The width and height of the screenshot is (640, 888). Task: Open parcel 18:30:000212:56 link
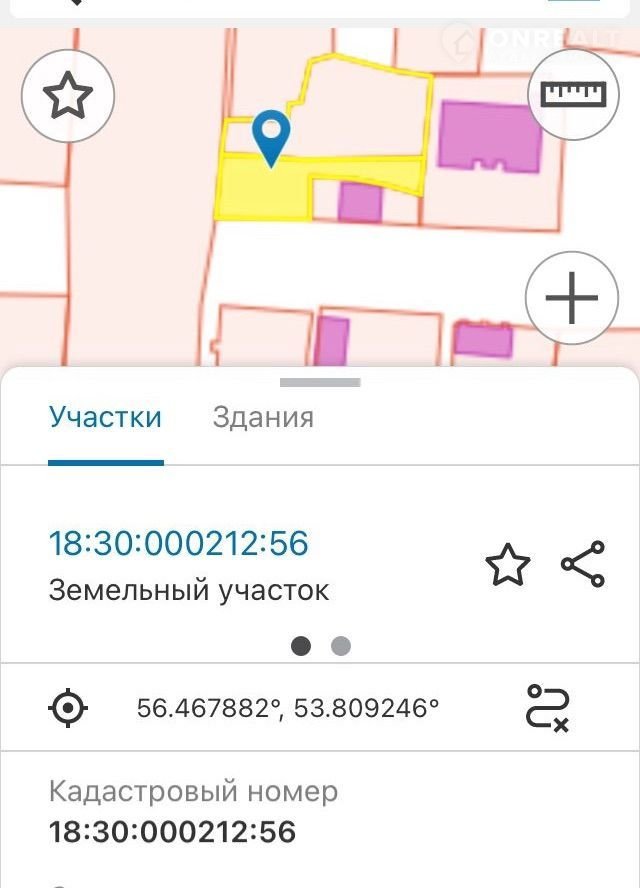(179, 543)
